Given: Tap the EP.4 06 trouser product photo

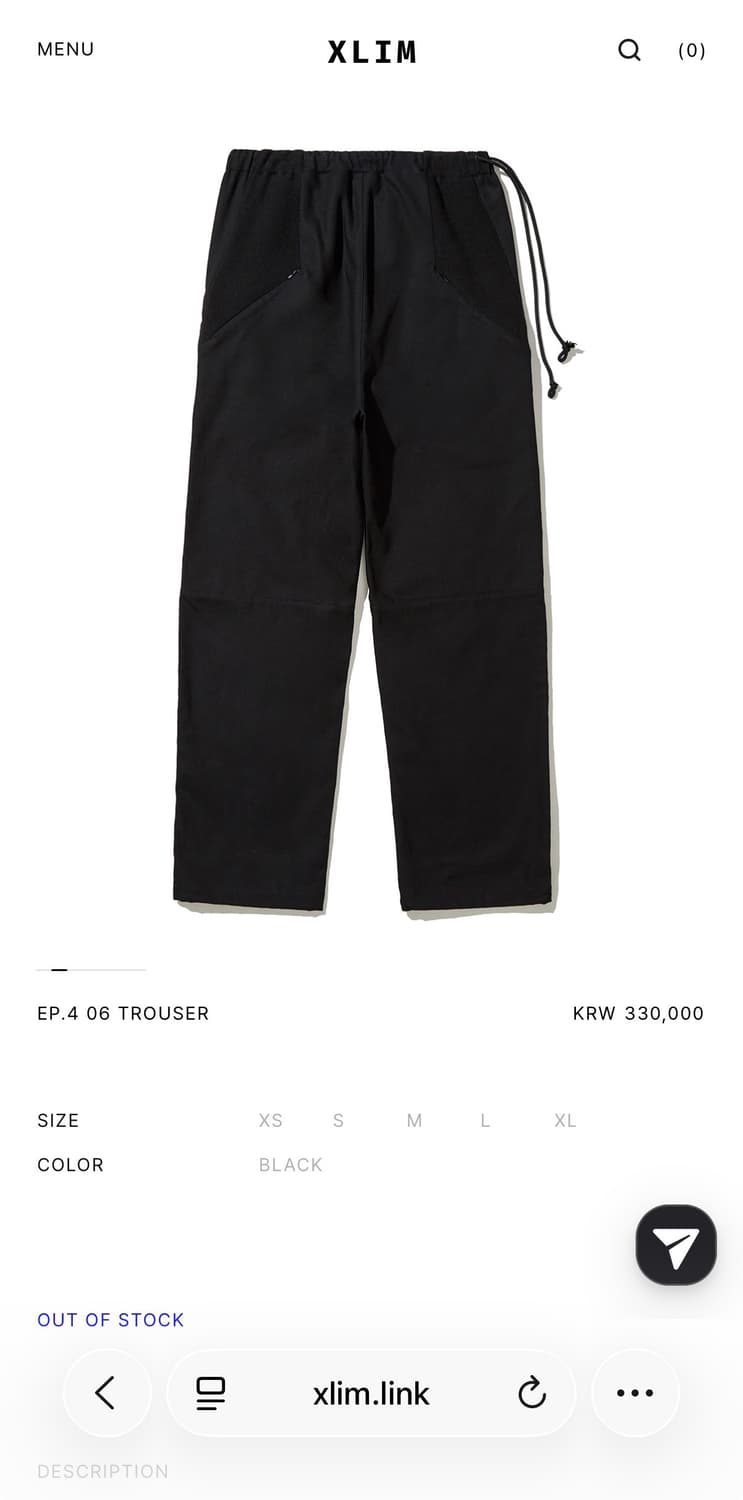Looking at the screenshot, I should click(x=371, y=530).
